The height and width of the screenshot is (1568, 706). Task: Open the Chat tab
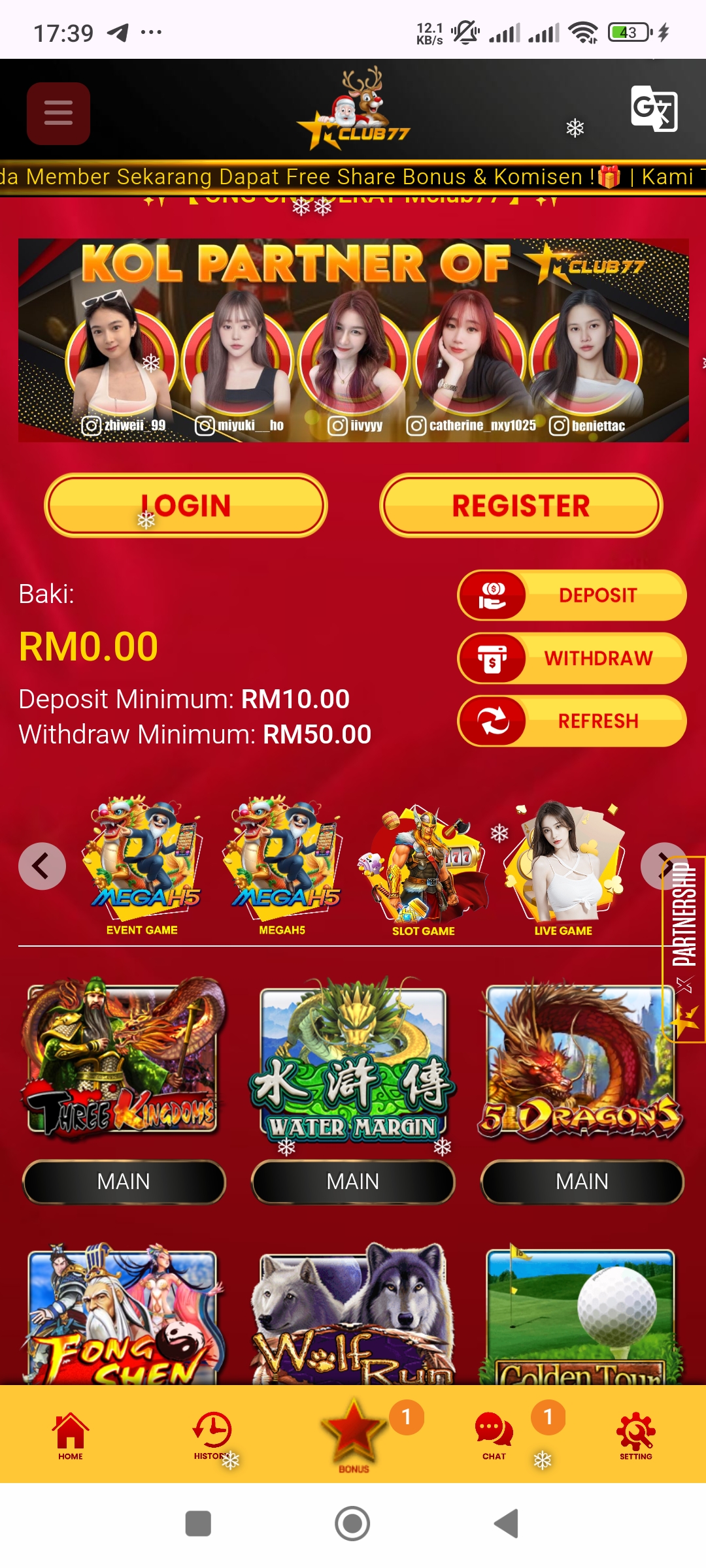coord(494,1435)
